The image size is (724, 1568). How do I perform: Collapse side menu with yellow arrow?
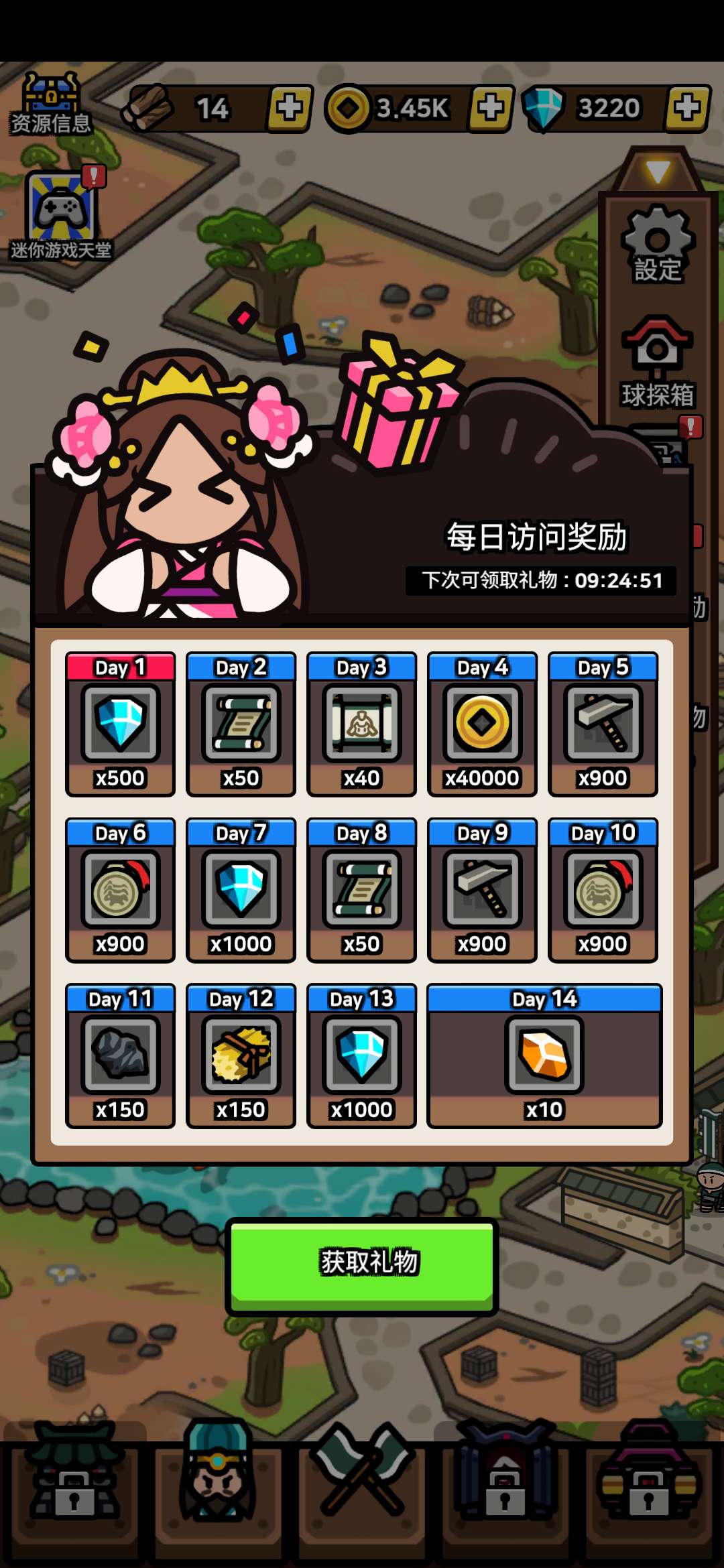click(x=658, y=172)
